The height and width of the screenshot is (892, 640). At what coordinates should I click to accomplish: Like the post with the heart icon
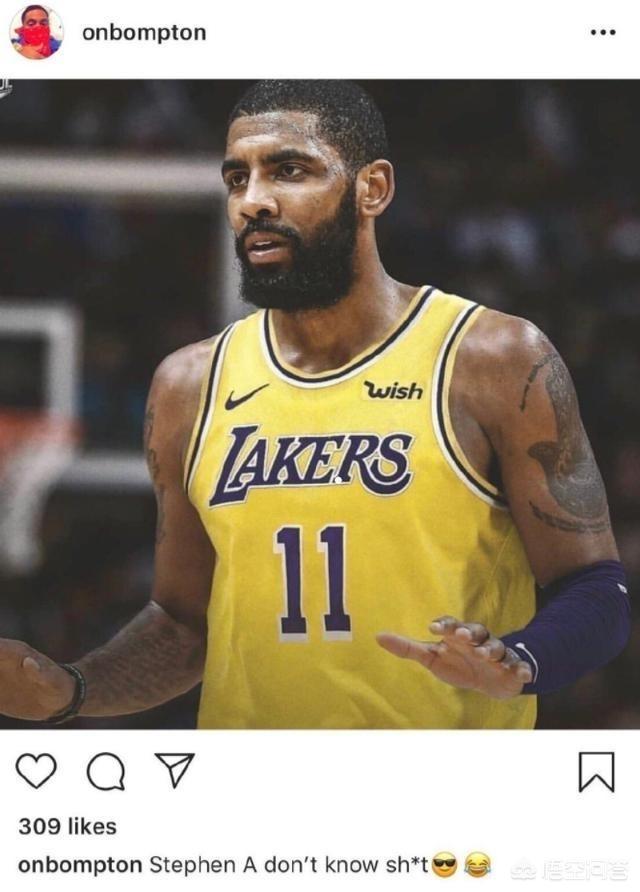point(37,771)
